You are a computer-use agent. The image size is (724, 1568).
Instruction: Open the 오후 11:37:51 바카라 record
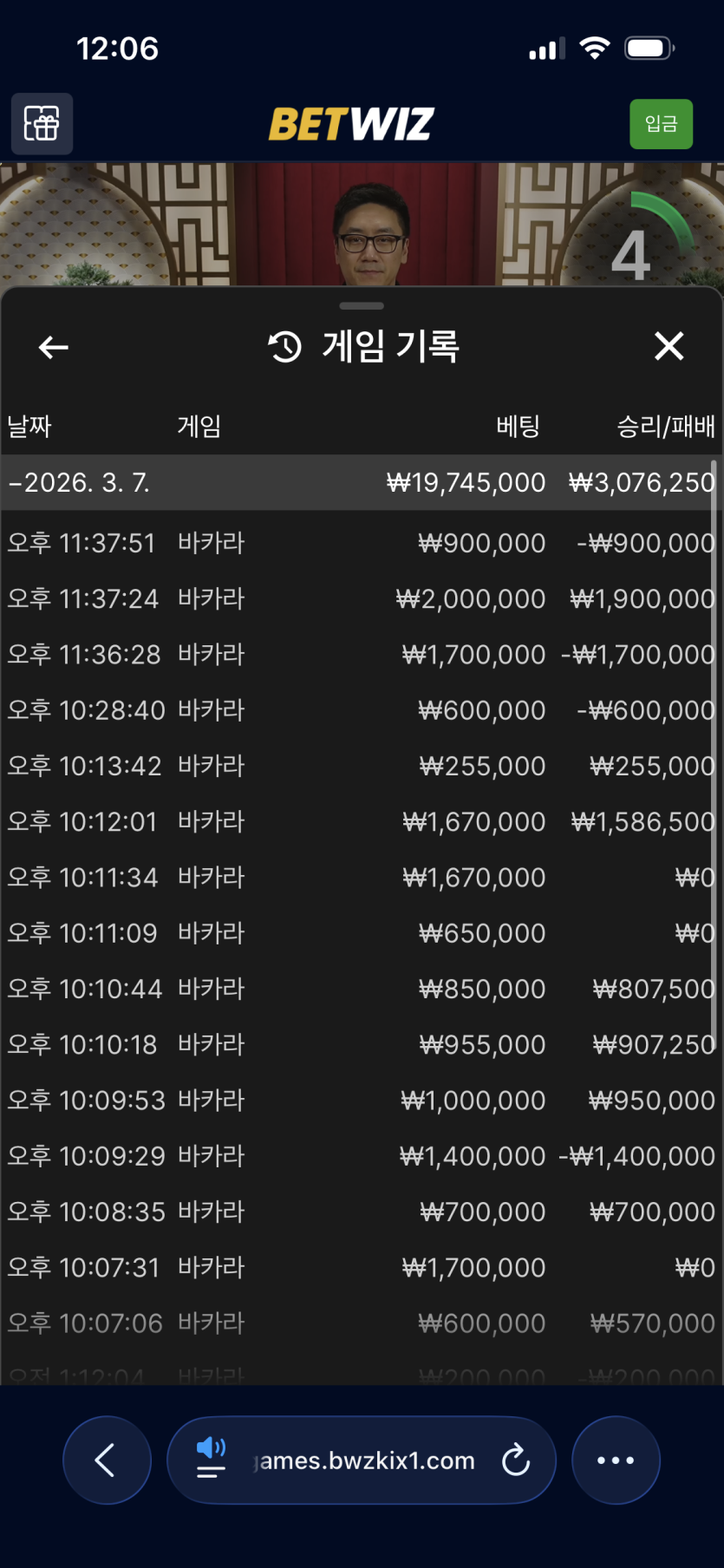[x=361, y=544]
